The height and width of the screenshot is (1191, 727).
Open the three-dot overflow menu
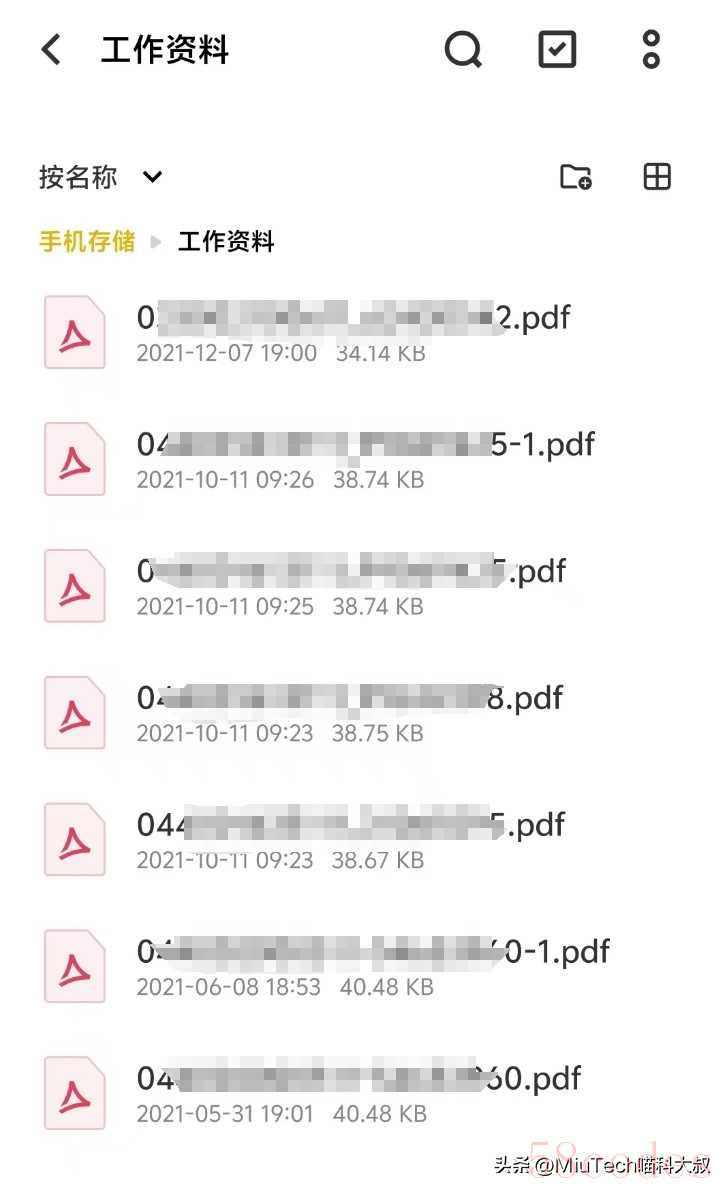[x=651, y=50]
